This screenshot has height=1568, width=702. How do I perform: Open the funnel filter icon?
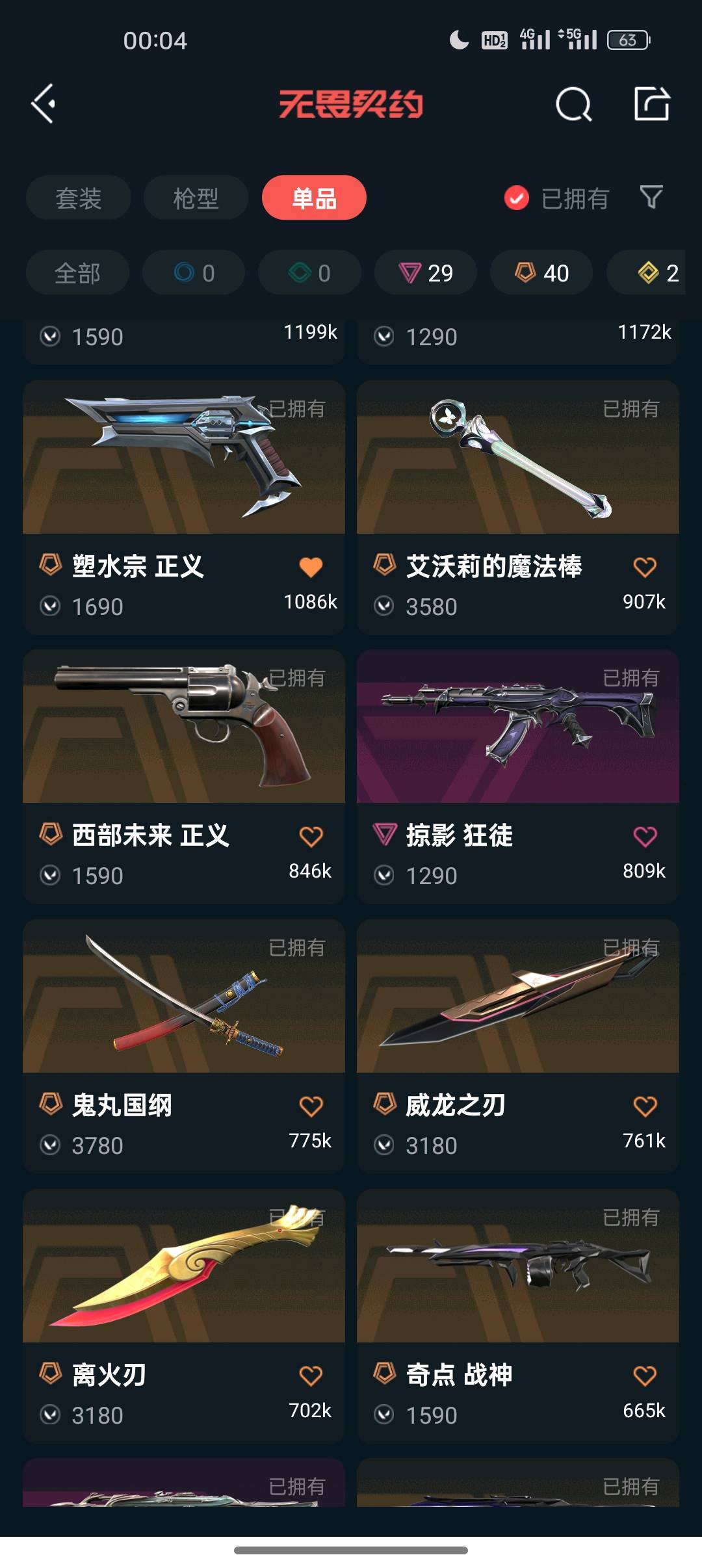651,197
